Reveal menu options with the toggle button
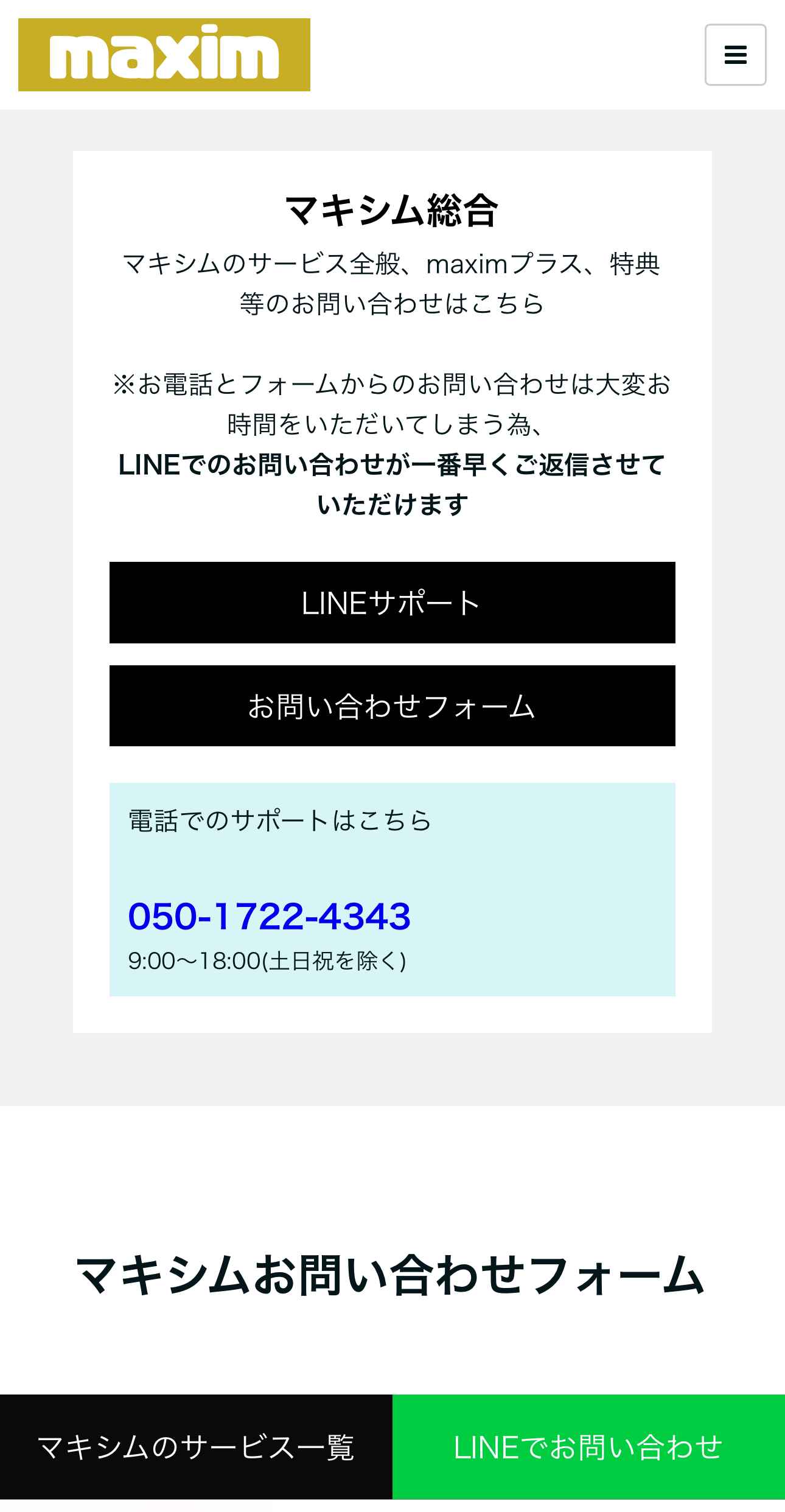The image size is (785, 1512). point(736,55)
